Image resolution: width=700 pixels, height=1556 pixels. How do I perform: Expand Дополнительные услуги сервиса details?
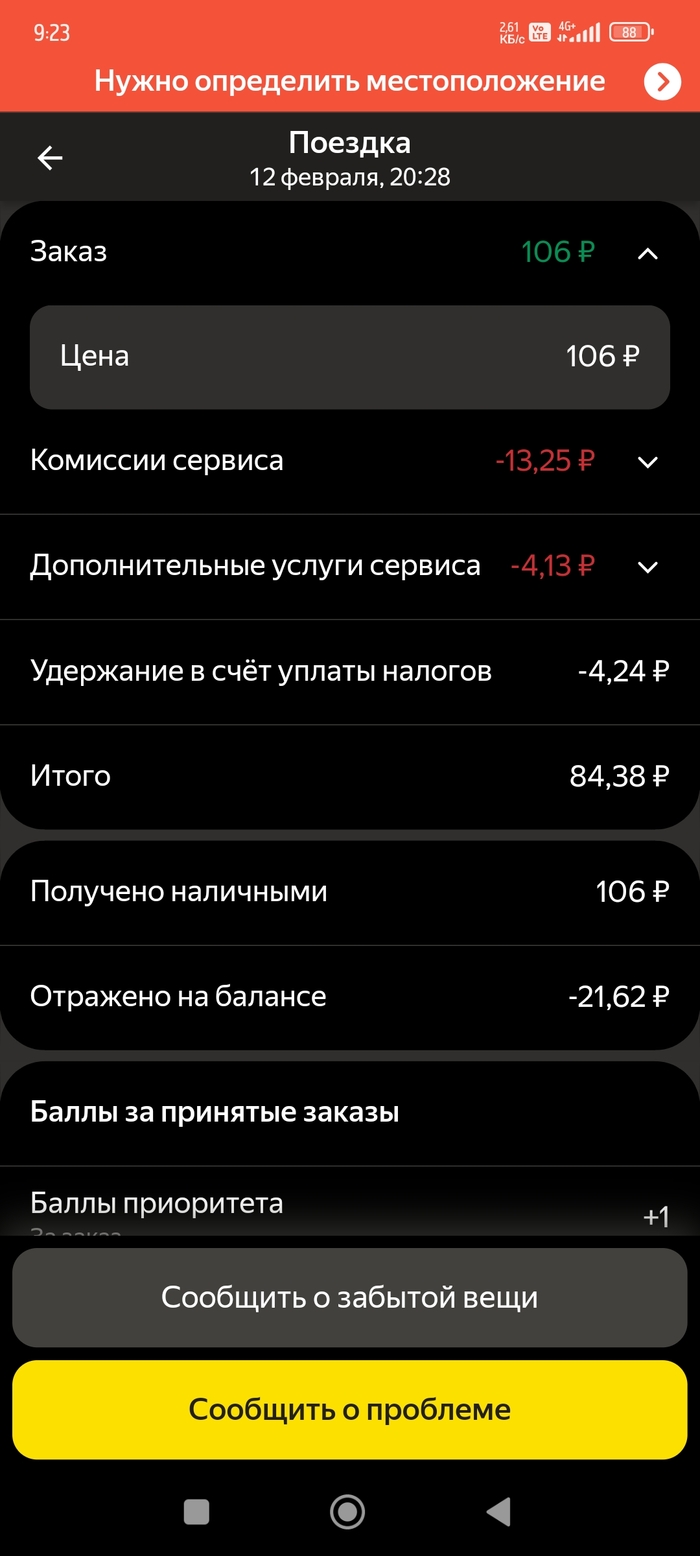[648, 567]
